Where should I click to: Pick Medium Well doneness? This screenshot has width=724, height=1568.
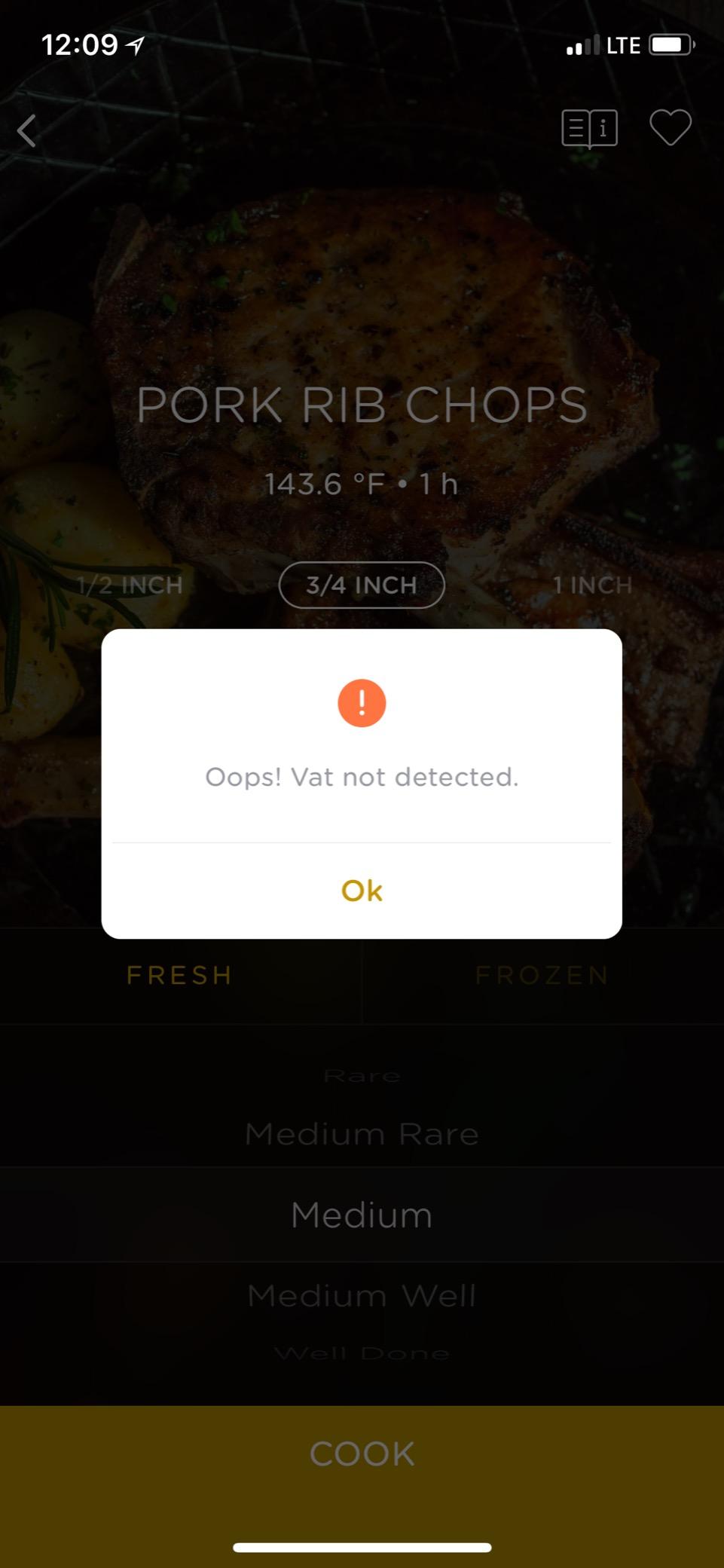pyautogui.click(x=362, y=1295)
